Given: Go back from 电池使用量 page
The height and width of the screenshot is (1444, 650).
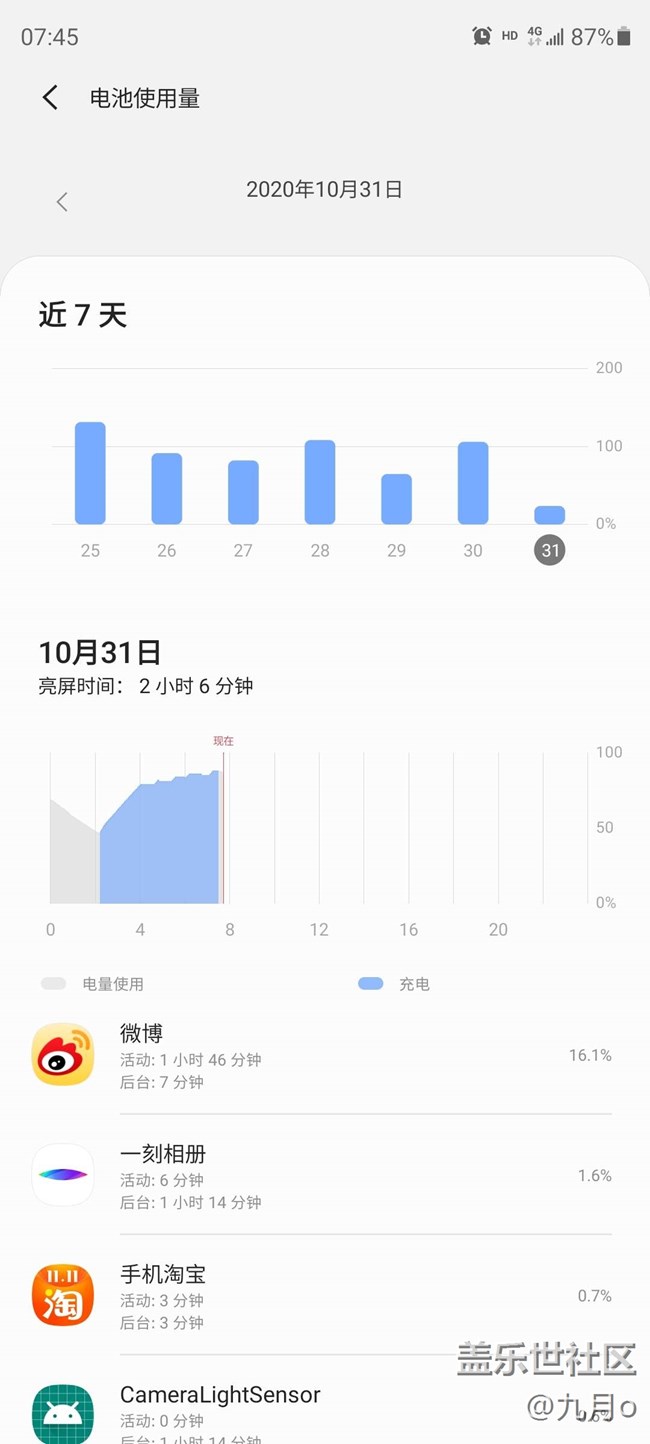Looking at the screenshot, I should (x=50, y=98).
